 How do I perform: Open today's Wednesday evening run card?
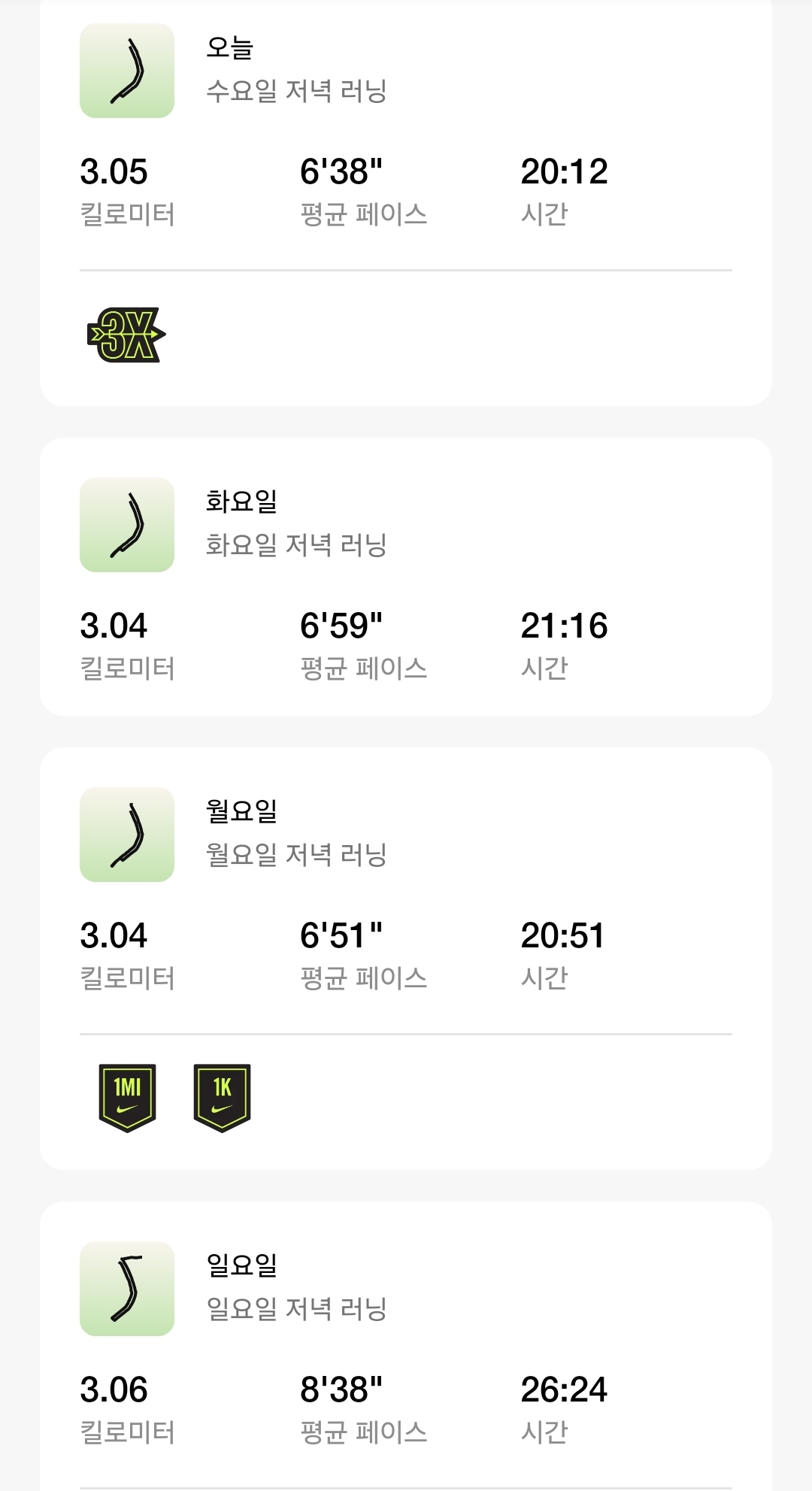click(406, 203)
